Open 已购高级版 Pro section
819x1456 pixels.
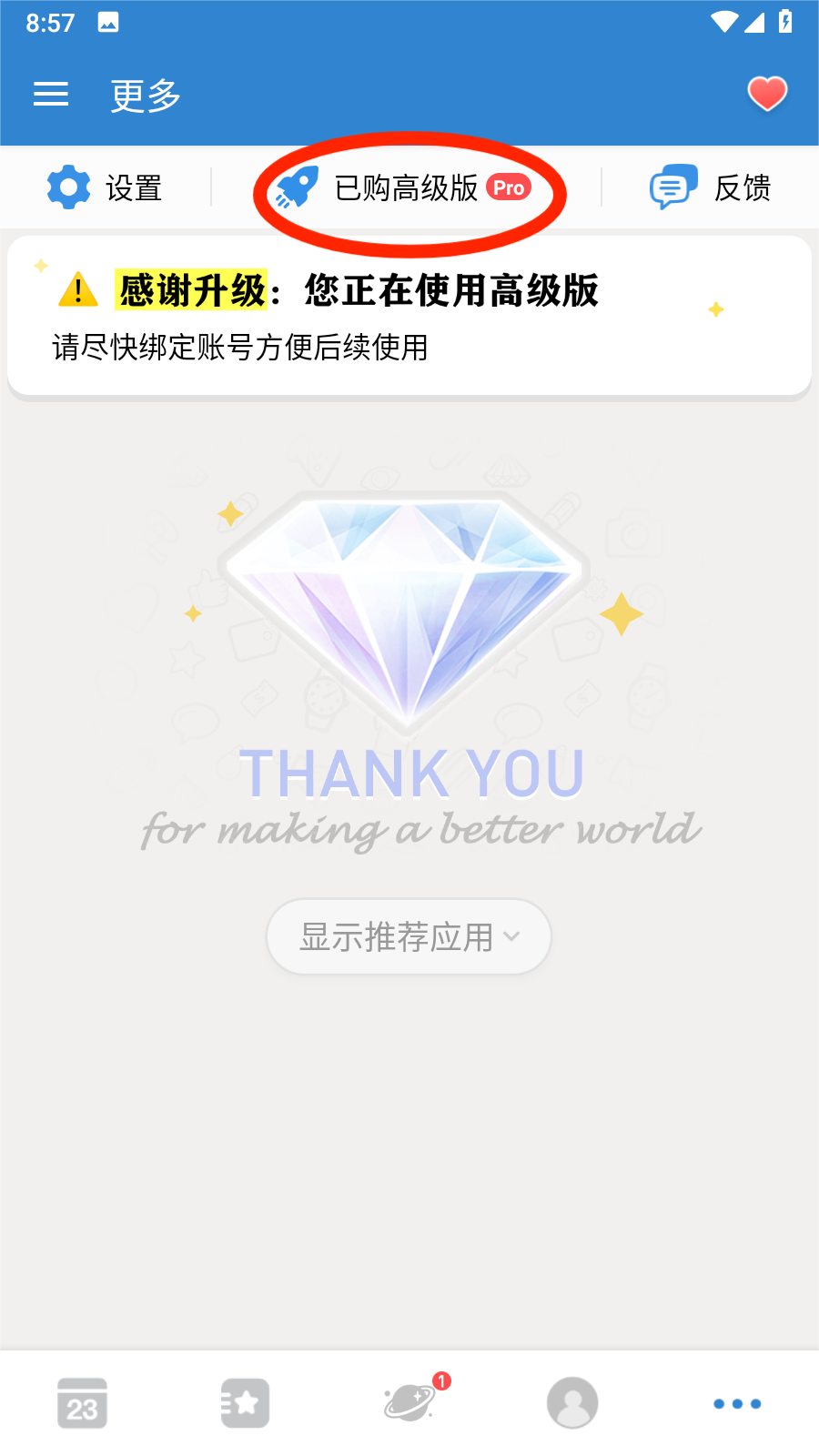click(407, 188)
